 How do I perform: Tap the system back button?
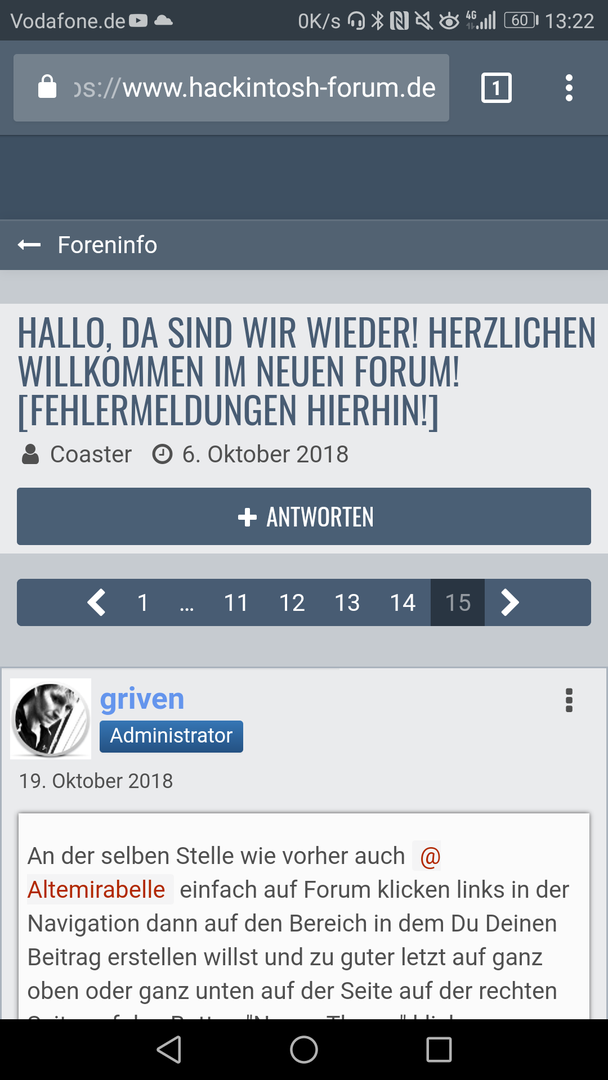click(x=169, y=1049)
